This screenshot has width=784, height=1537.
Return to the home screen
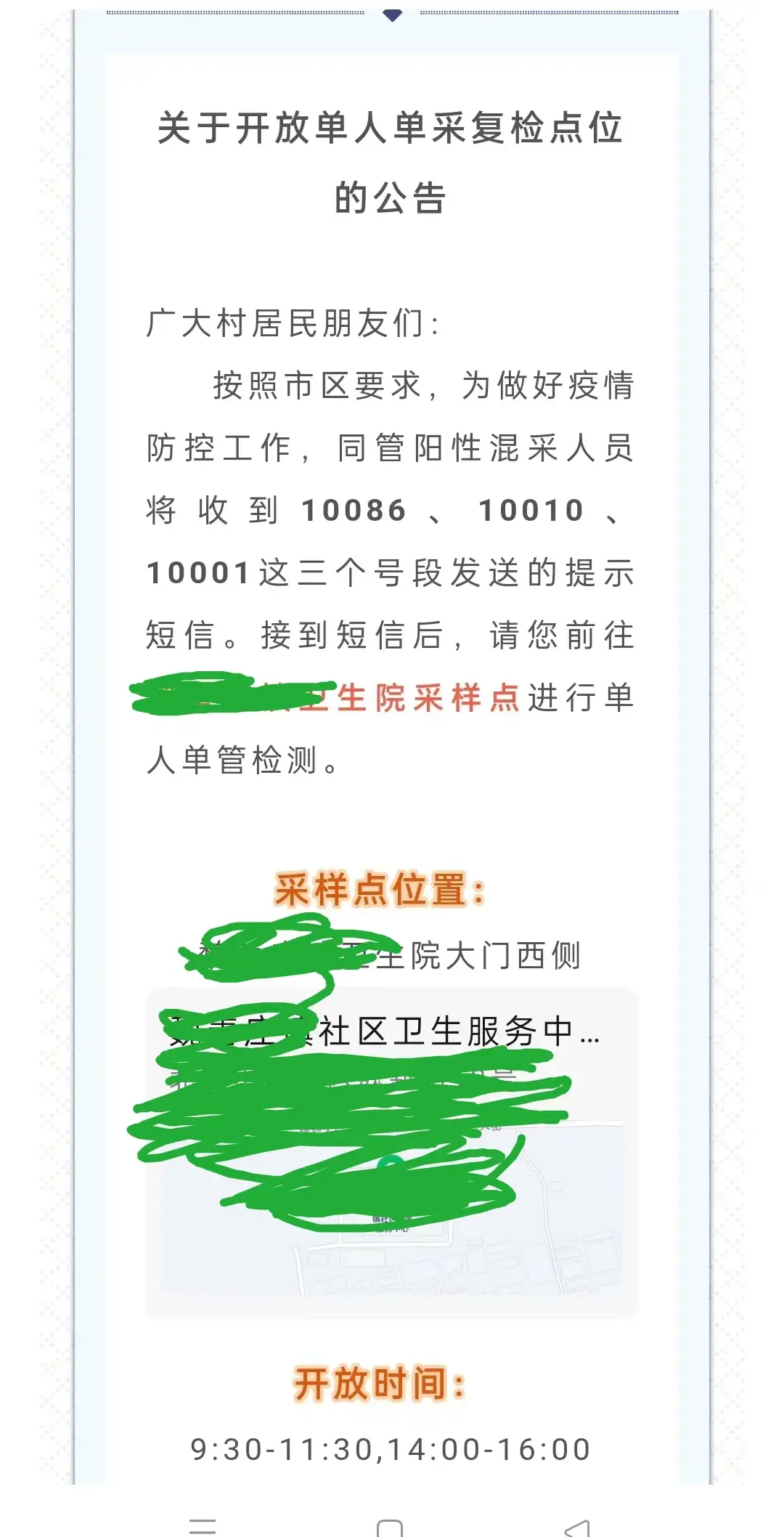pyautogui.click(x=390, y=1527)
